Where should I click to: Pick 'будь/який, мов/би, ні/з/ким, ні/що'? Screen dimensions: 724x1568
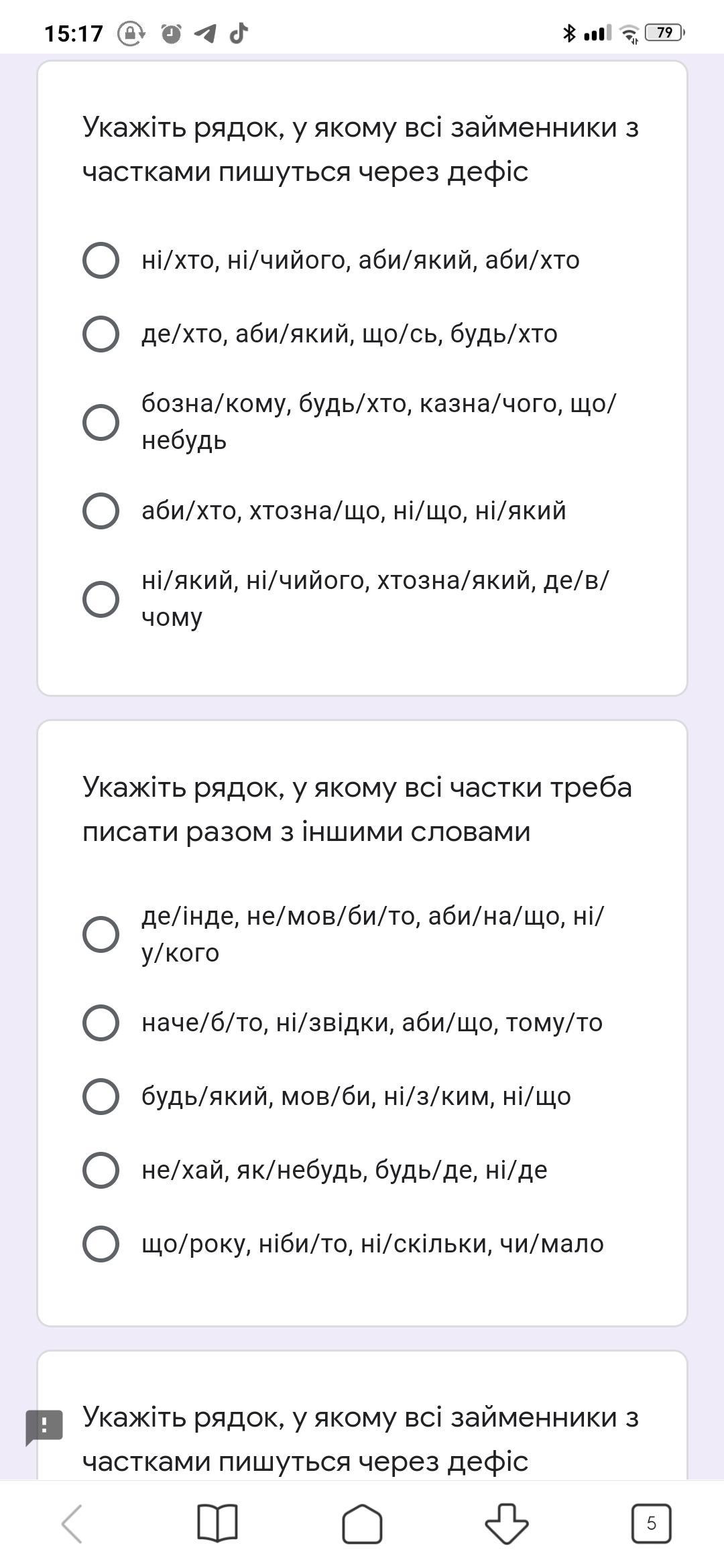[101, 1096]
